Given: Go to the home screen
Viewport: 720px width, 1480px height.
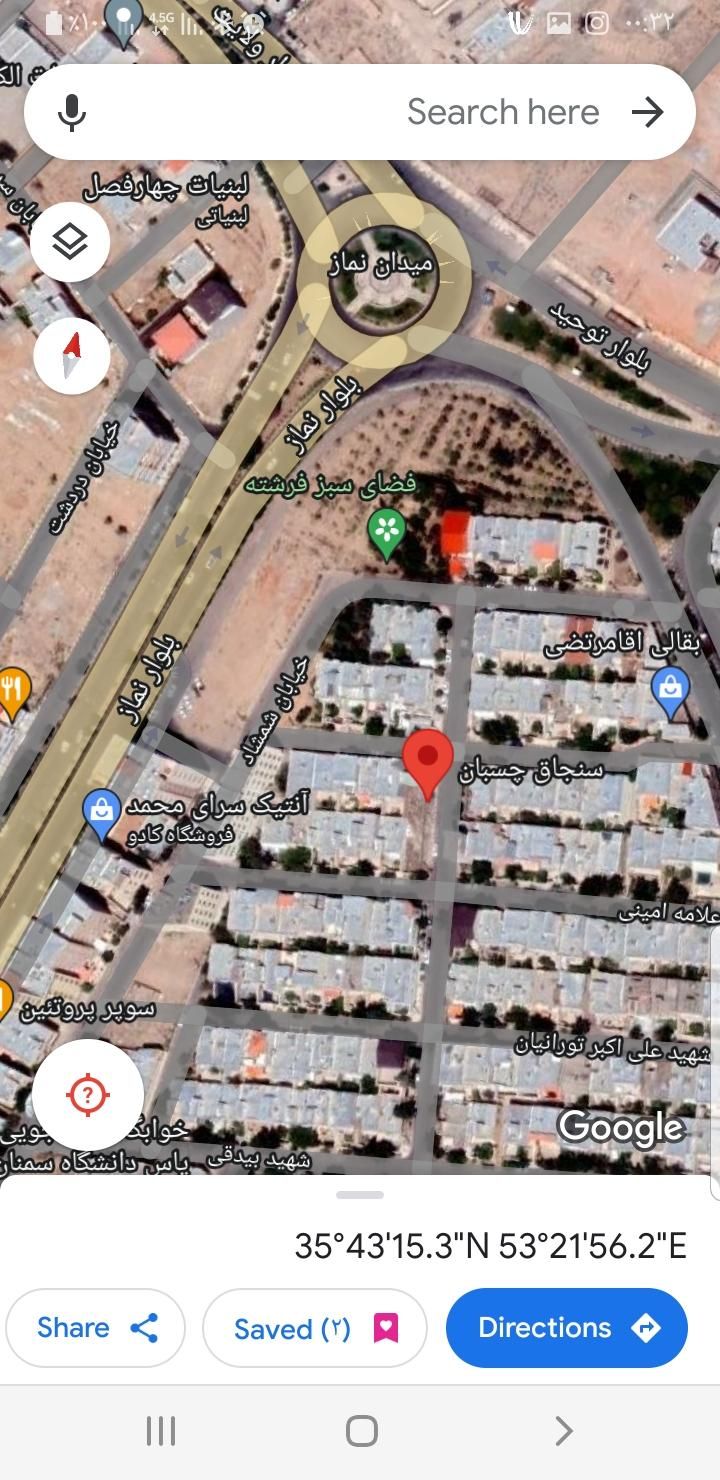Looking at the screenshot, I should point(361,1431).
